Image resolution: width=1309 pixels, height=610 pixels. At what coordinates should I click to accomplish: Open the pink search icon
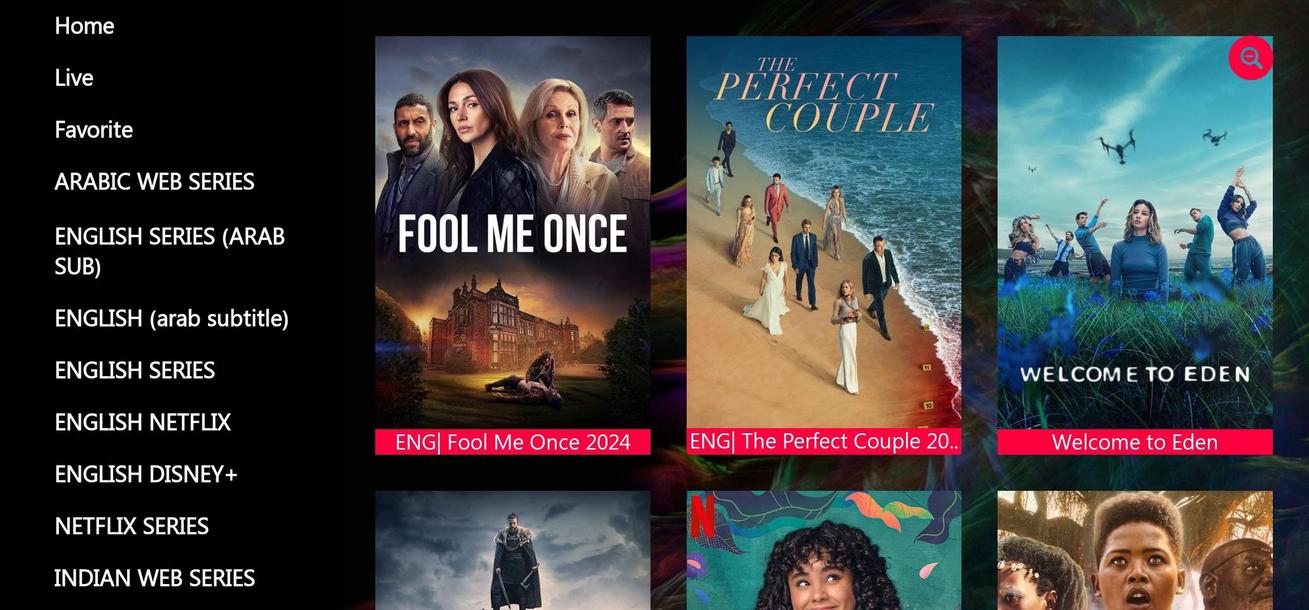tap(1250, 58)
